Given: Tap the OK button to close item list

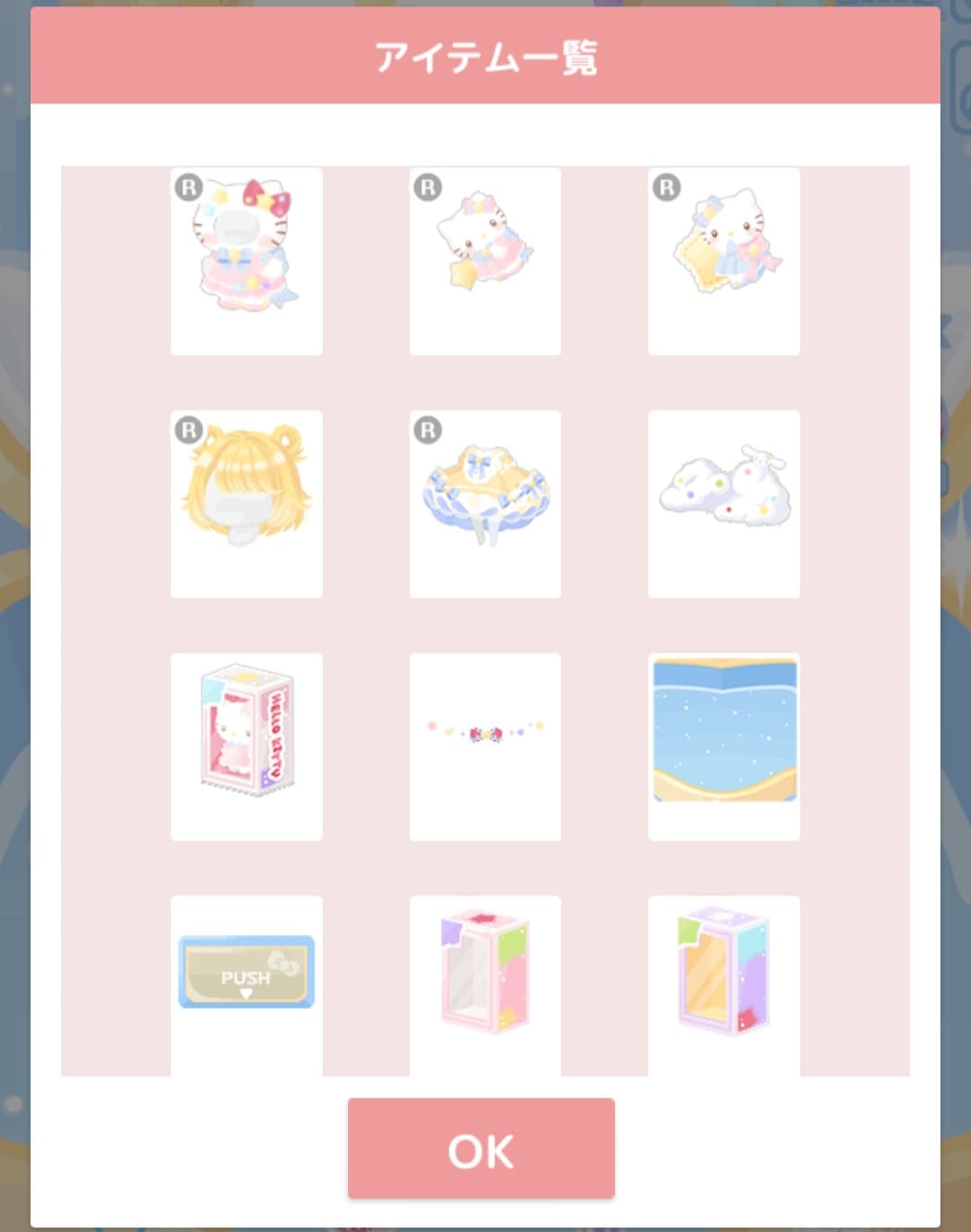Looking at the screenshot, I should tap(481, 1148).
